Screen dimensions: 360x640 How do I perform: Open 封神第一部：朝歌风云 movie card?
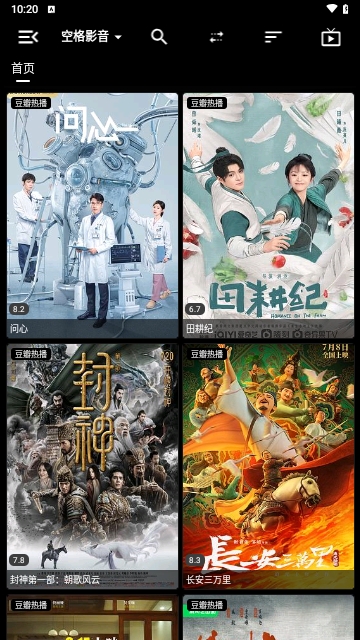coord(93,466)
